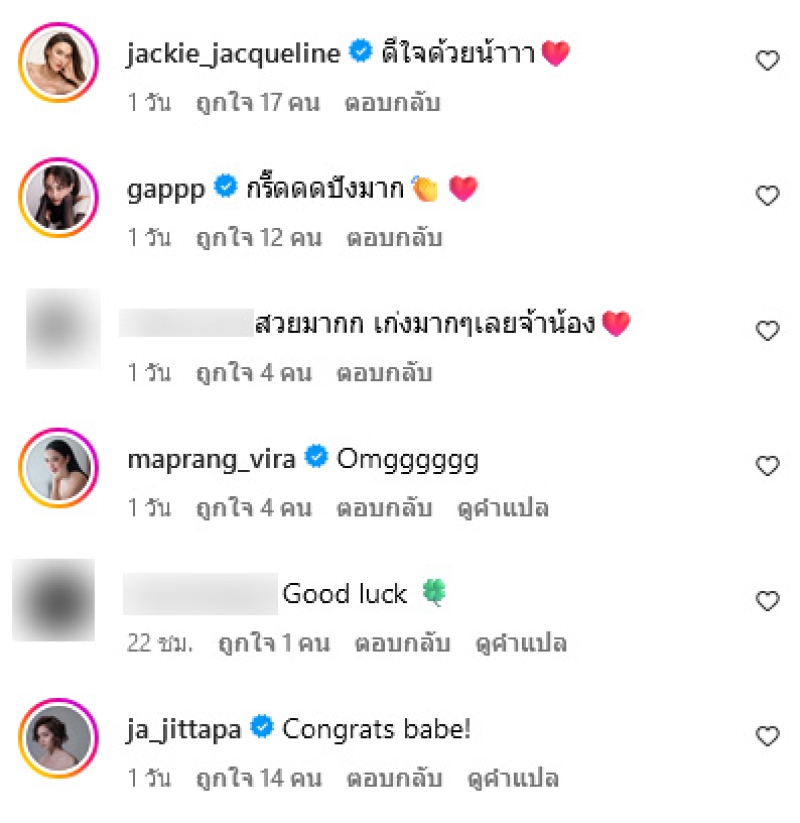Open maprang_vira's profile from username

tap(211, 459)
